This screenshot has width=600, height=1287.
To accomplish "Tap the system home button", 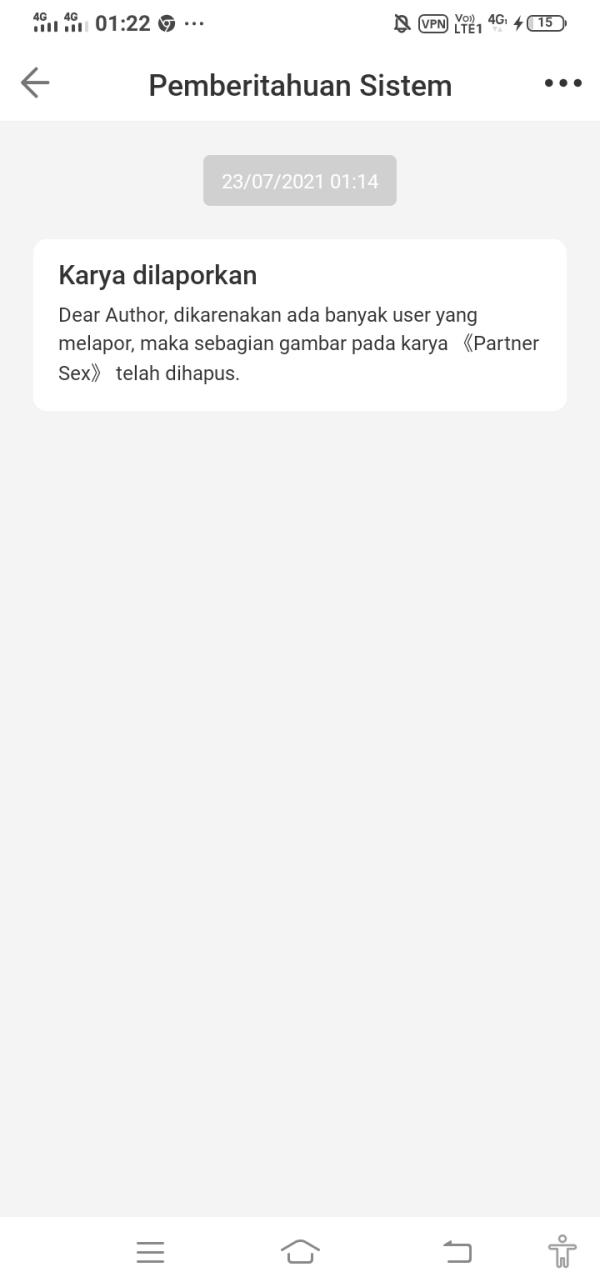I will (300, 1251).
